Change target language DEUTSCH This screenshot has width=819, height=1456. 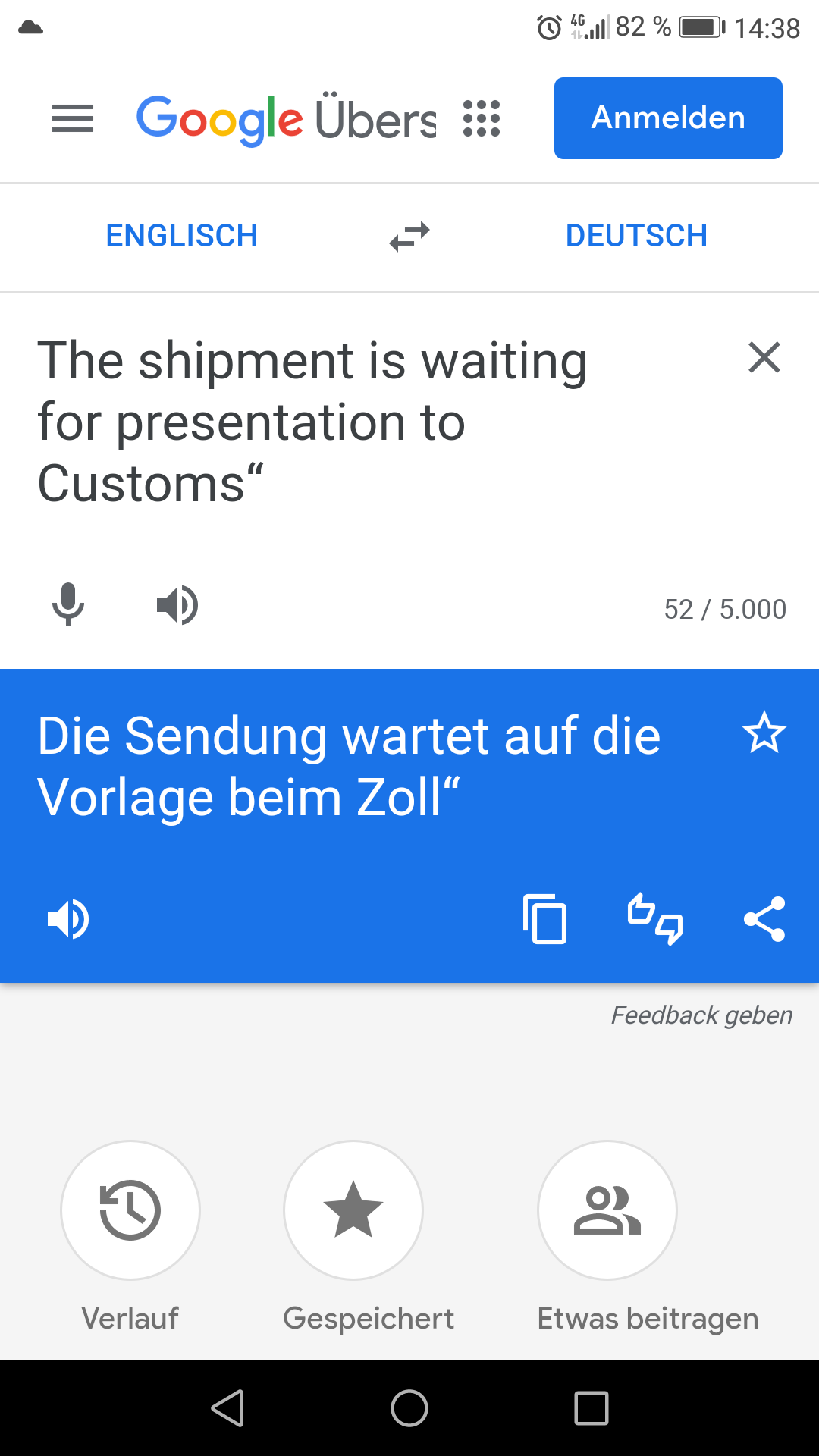(x=636, y=236)
